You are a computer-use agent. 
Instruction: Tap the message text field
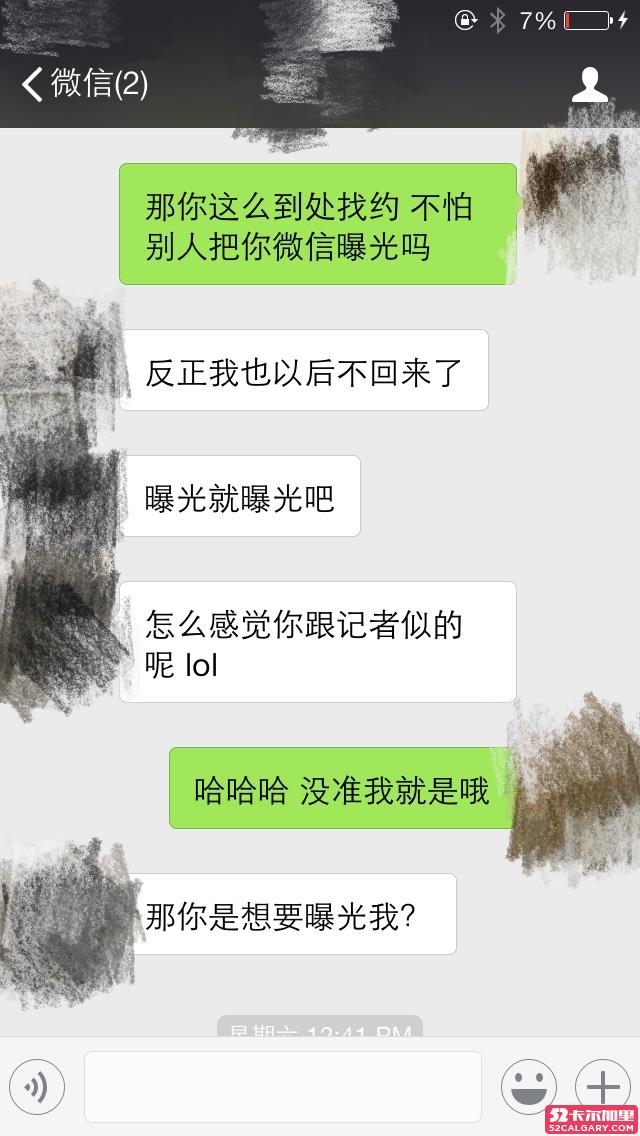[x=283, y=1087]
